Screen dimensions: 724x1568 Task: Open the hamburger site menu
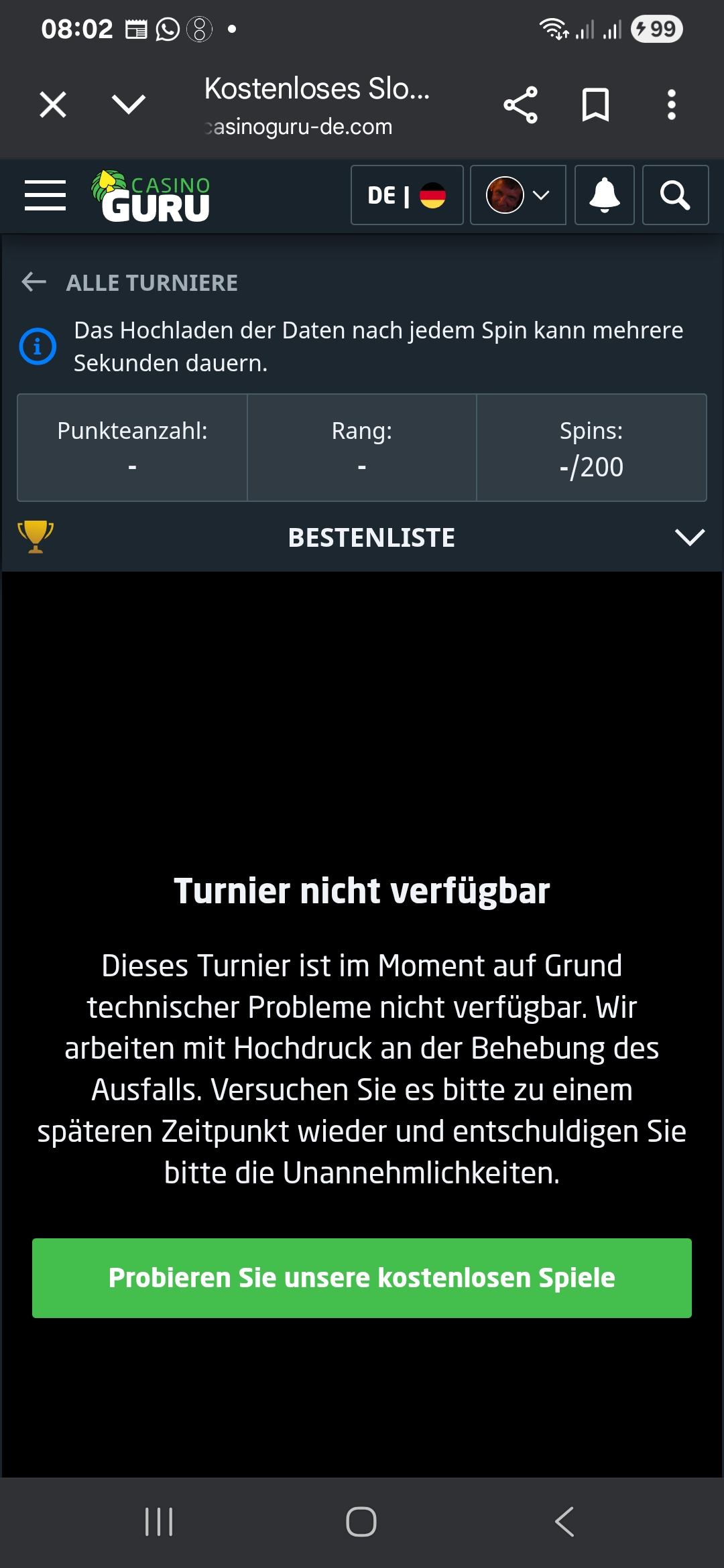click(x=45, y=195)
